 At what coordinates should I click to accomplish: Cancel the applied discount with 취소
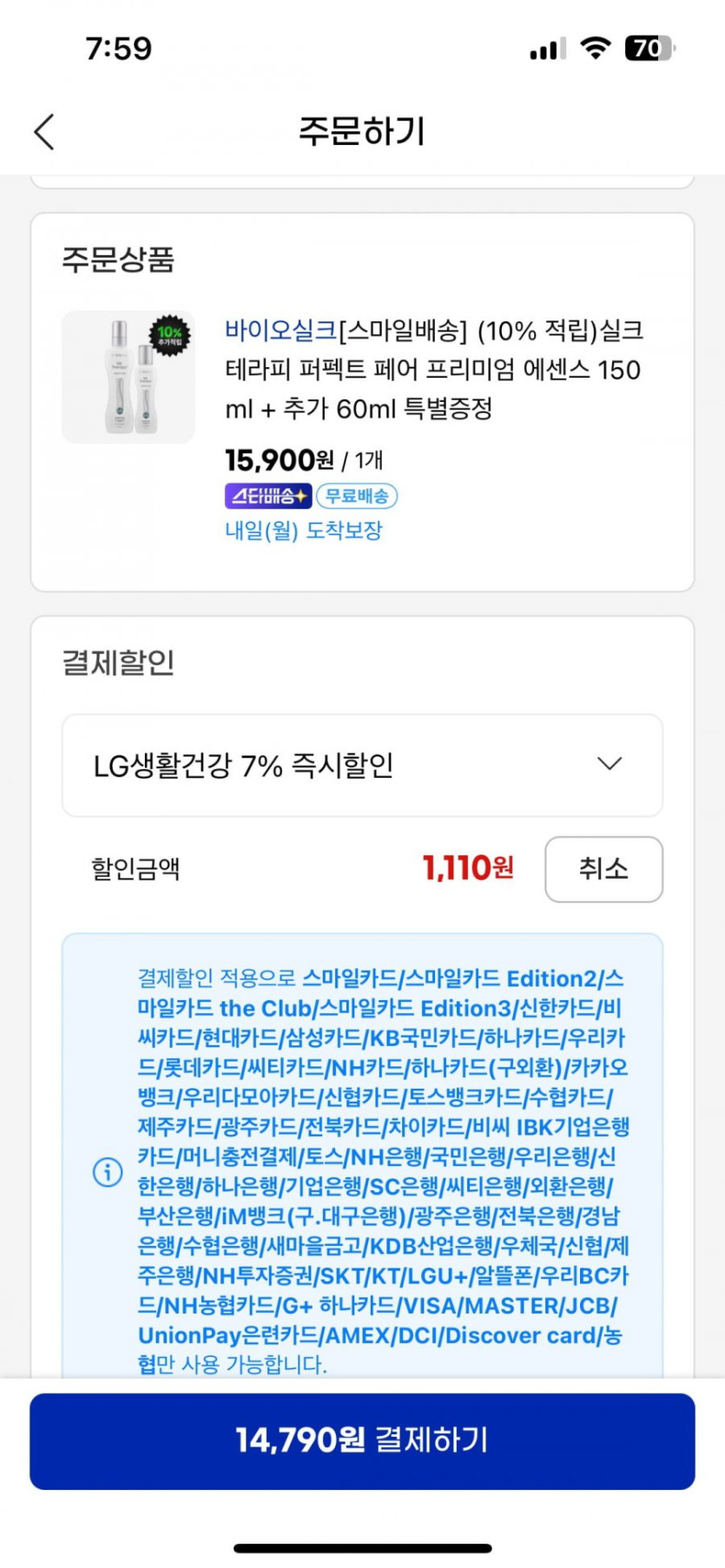[603, 869]
